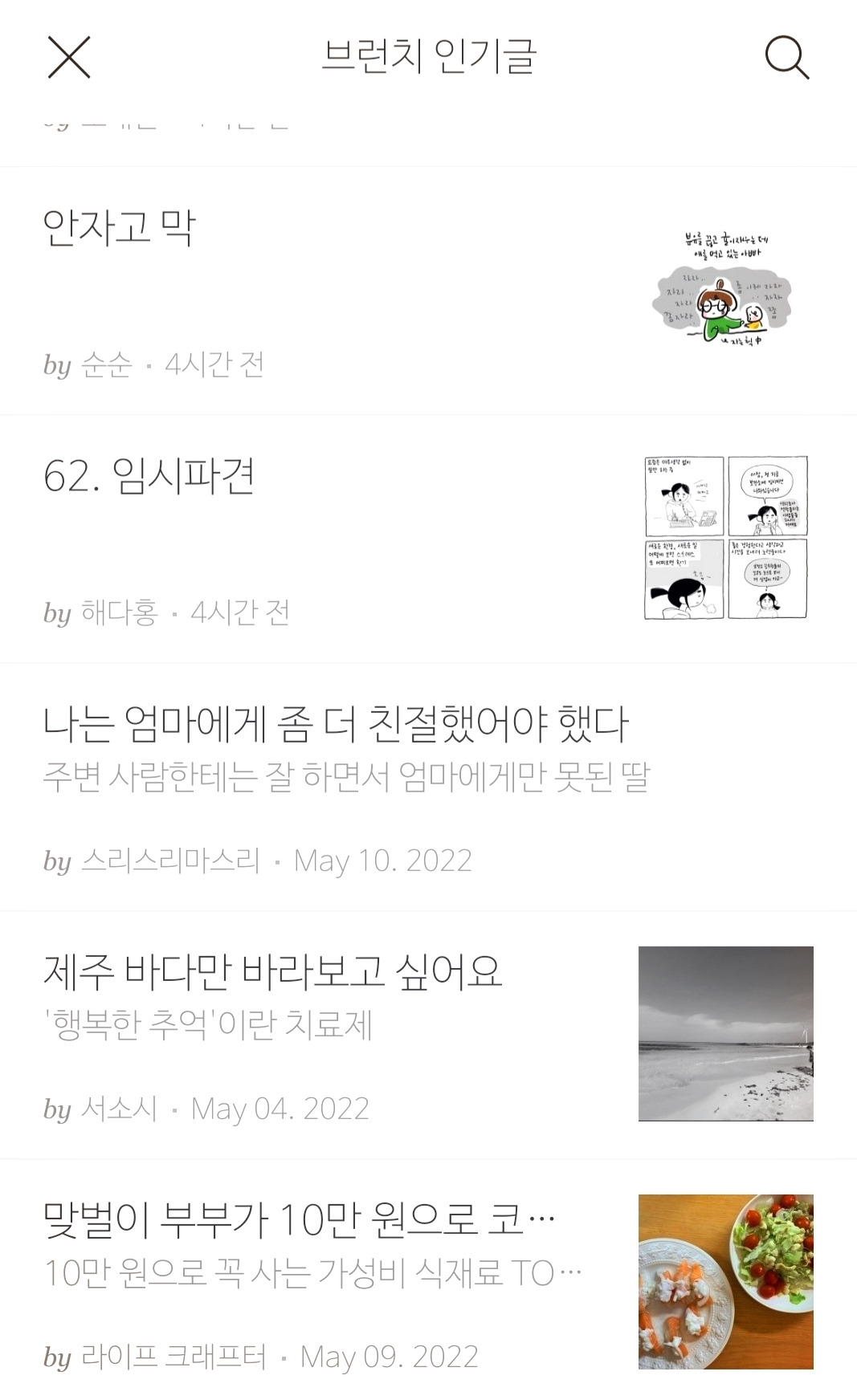This screenshot has height=1400, width=857.
Task: Open the post 62. 임시파견
Action: 149,476
